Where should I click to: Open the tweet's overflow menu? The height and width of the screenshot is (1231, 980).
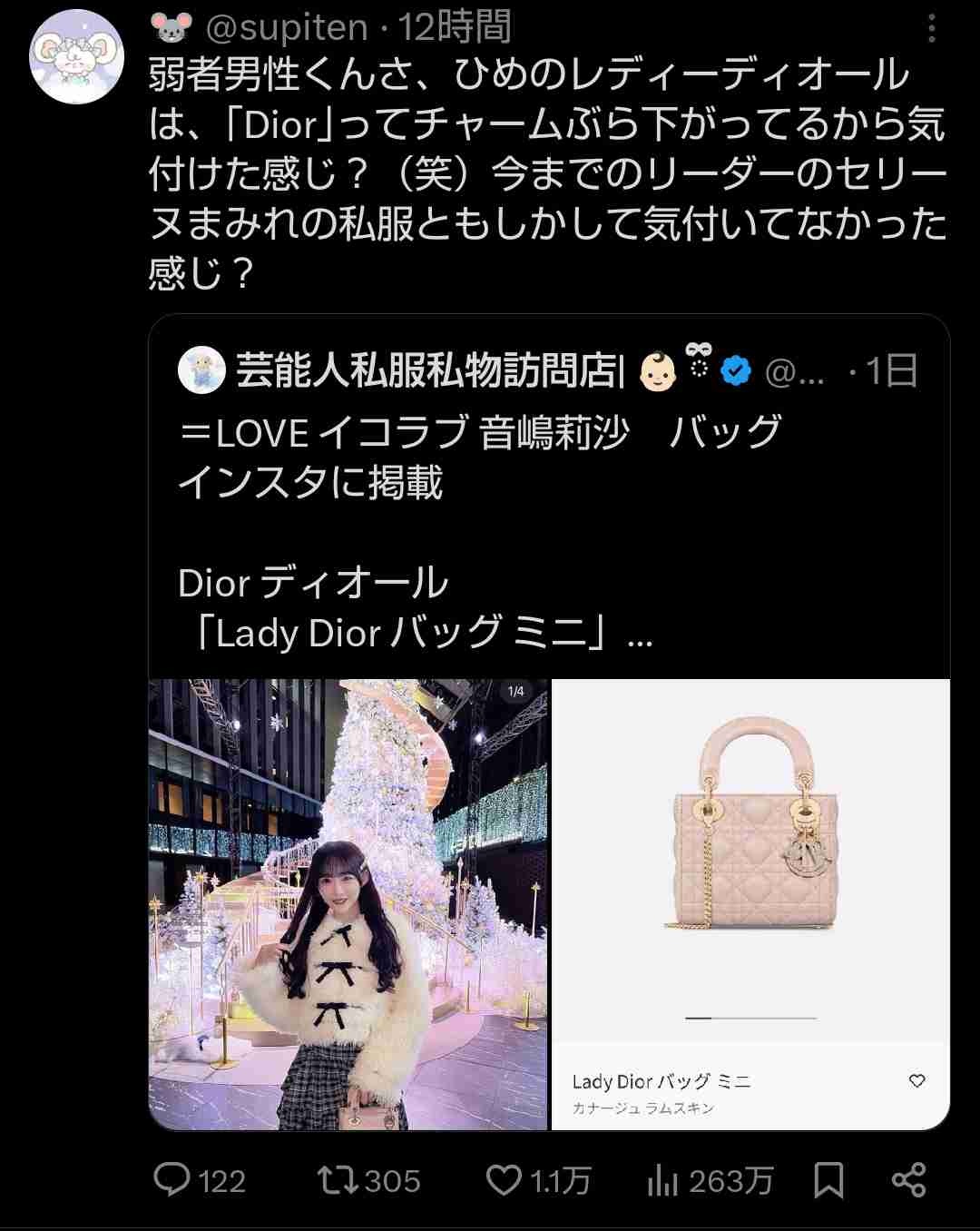(931, 30)
